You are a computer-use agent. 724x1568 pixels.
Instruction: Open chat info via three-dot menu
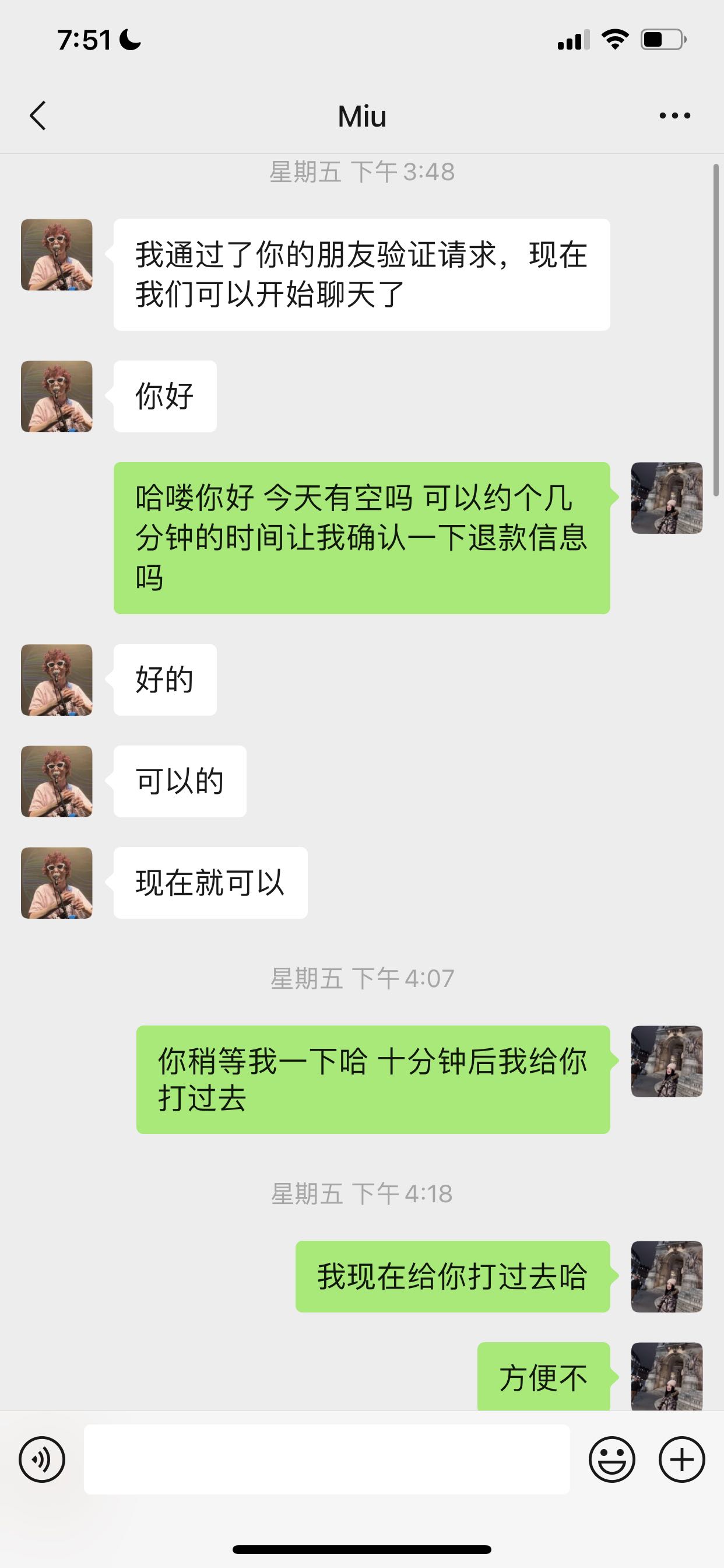[674, 116]
